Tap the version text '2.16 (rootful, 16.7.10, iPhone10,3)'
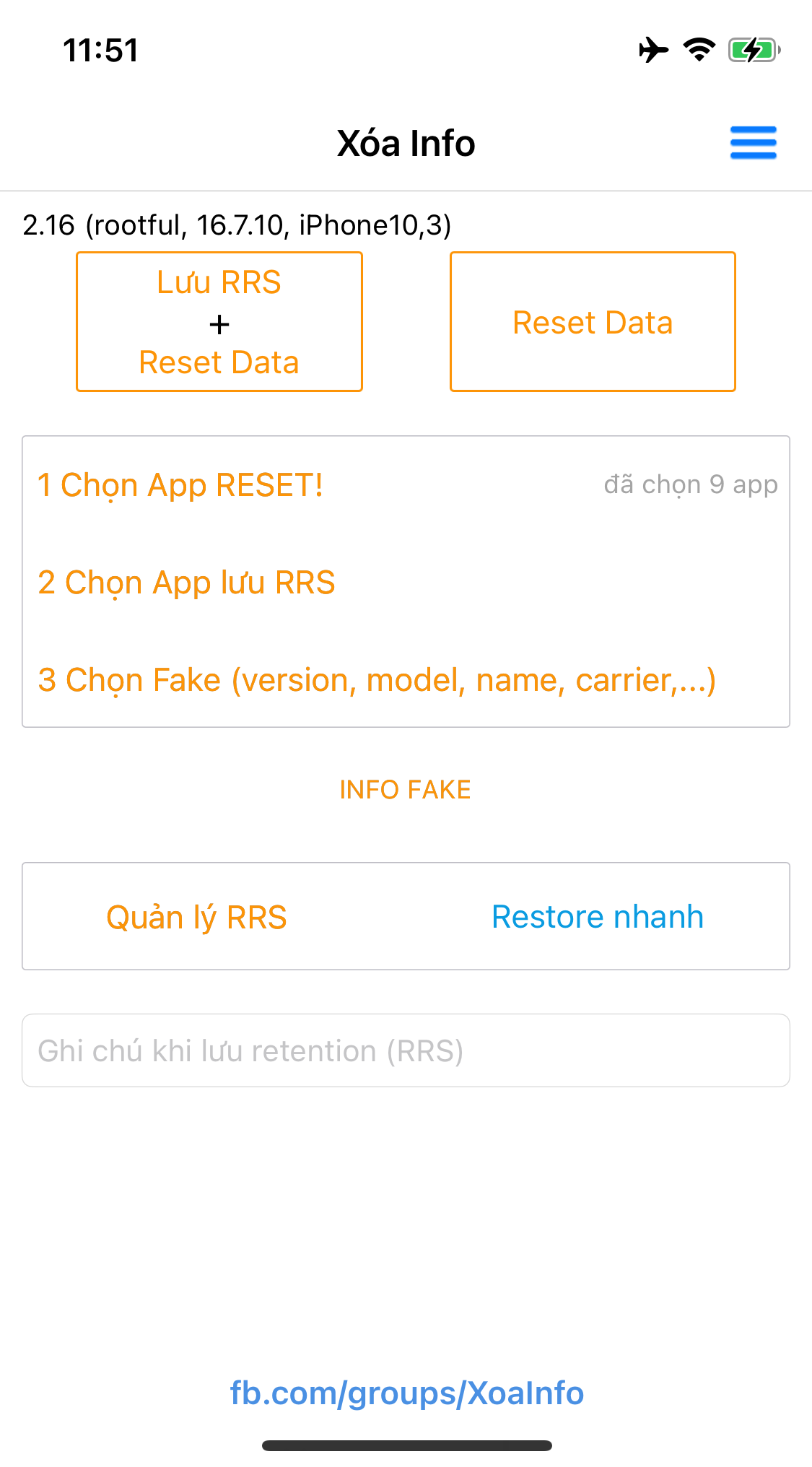Viewport: 812px width, 1467px height. click(237, 224)
